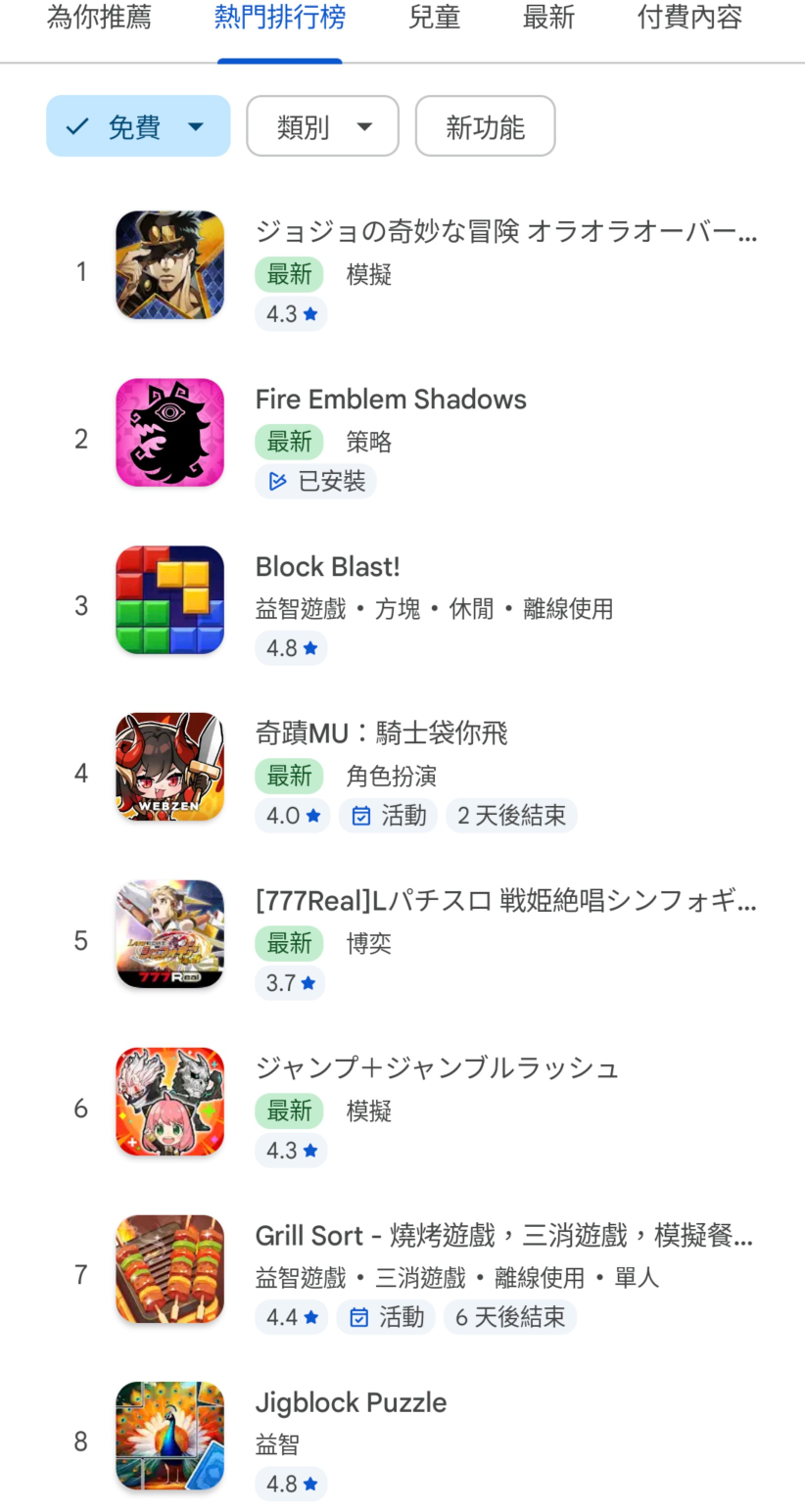Expand the 免費 dropdown filter
Screen dimensions: 805x1512
(138, 126)
